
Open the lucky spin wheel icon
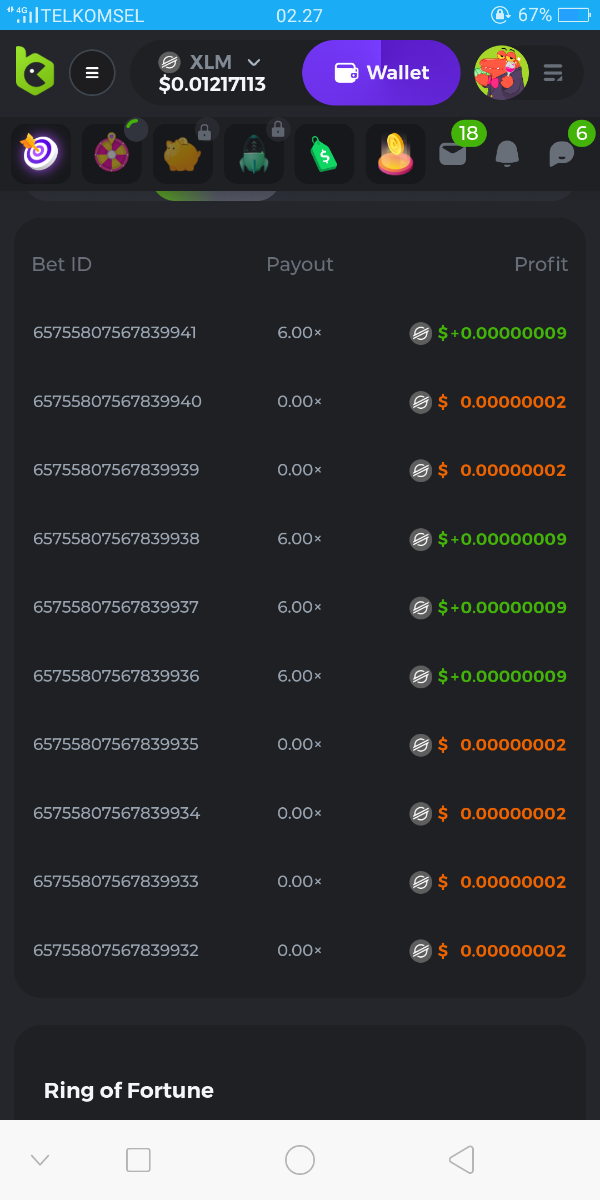click(x=111, y=154)
